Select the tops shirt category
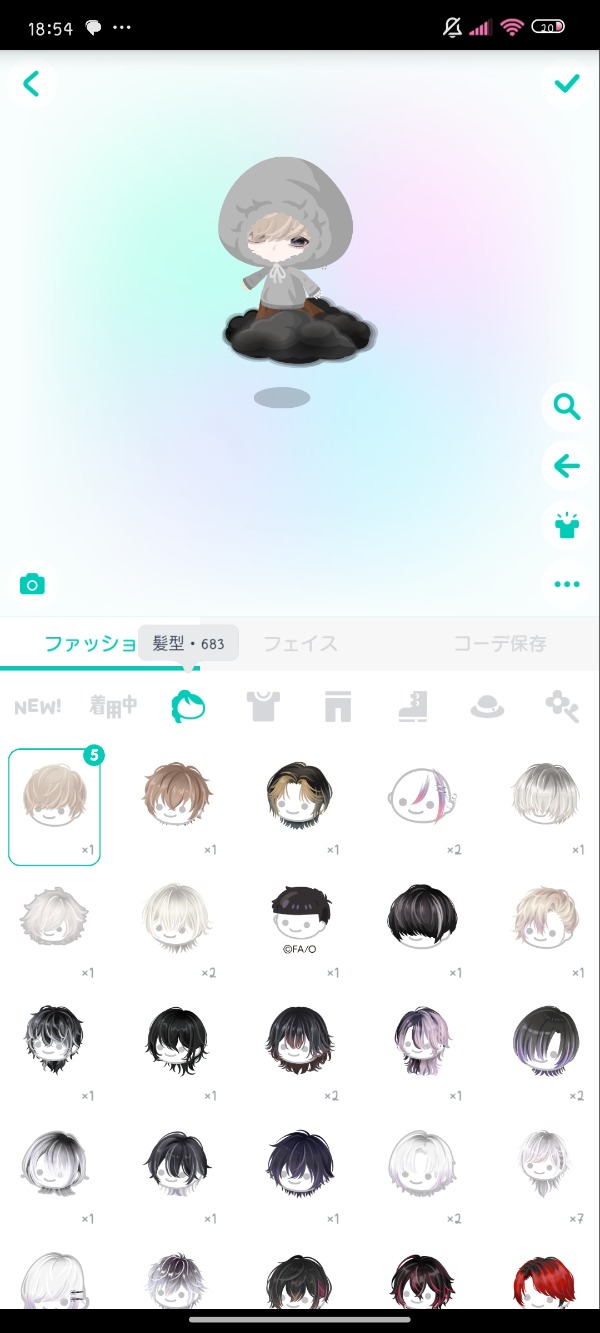The height and width of the screenshot is (1333, 600). 263,707
